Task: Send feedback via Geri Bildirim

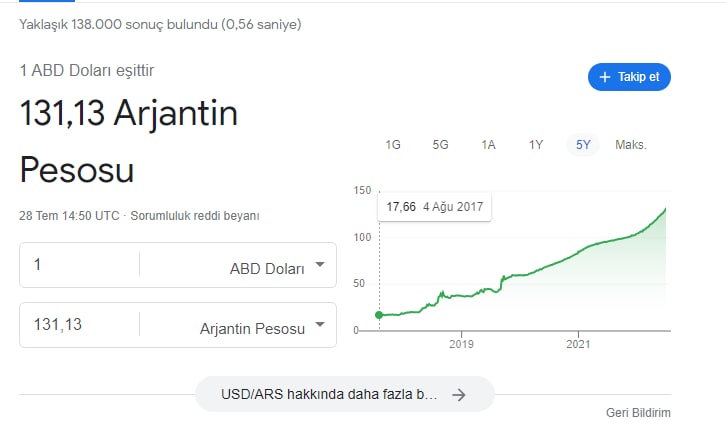Action: tap(638, 413)
